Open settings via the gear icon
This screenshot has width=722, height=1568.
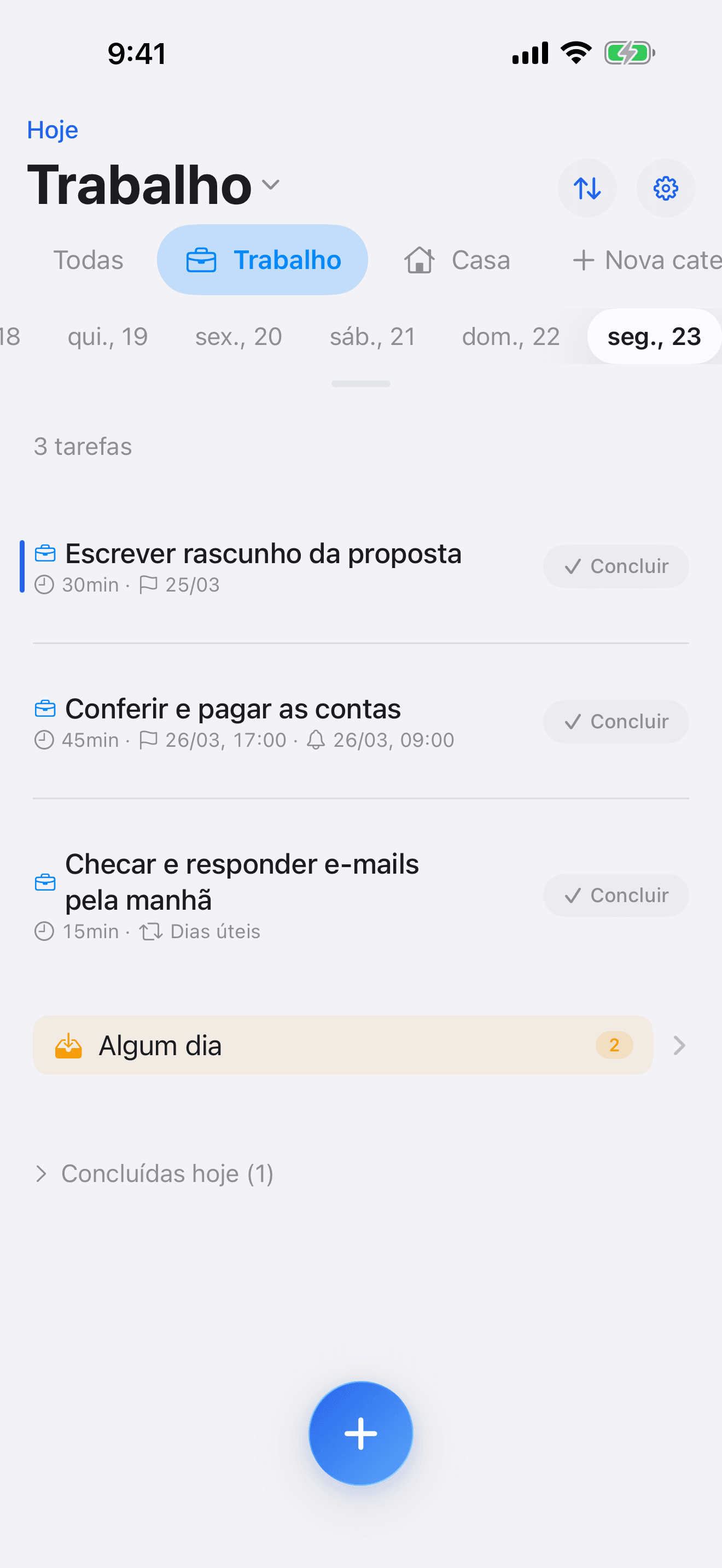pyautogui.click(x=665, y=188)
